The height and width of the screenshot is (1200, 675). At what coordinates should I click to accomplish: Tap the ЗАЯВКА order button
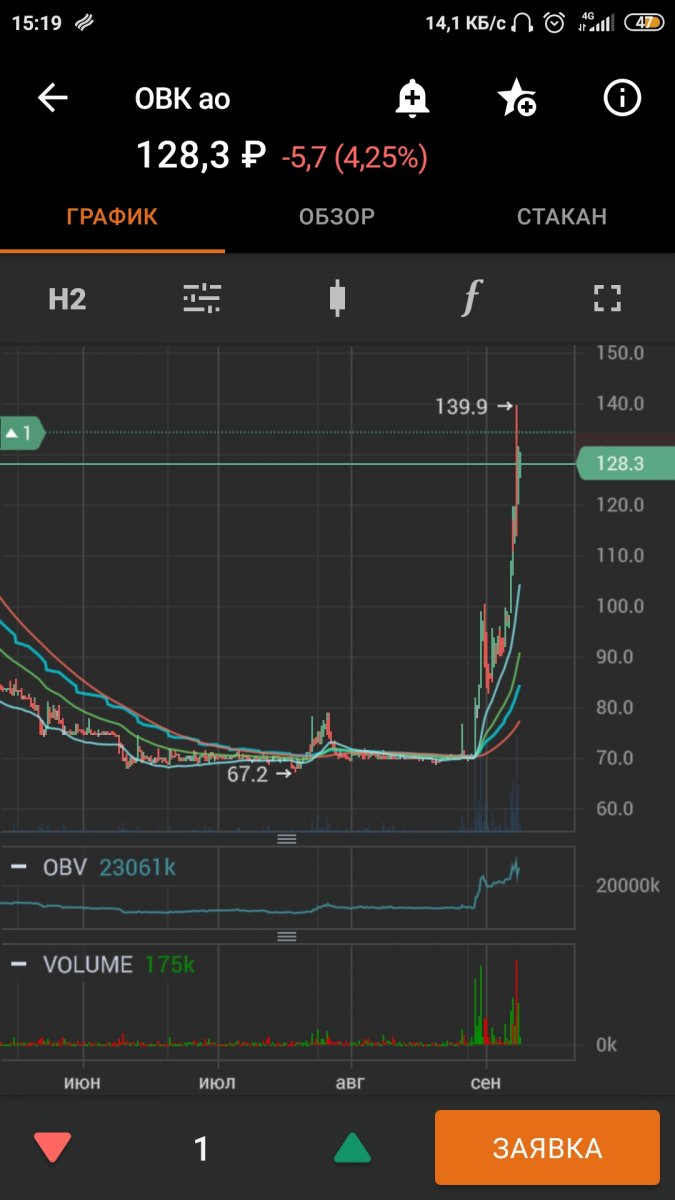(547, 1148)
